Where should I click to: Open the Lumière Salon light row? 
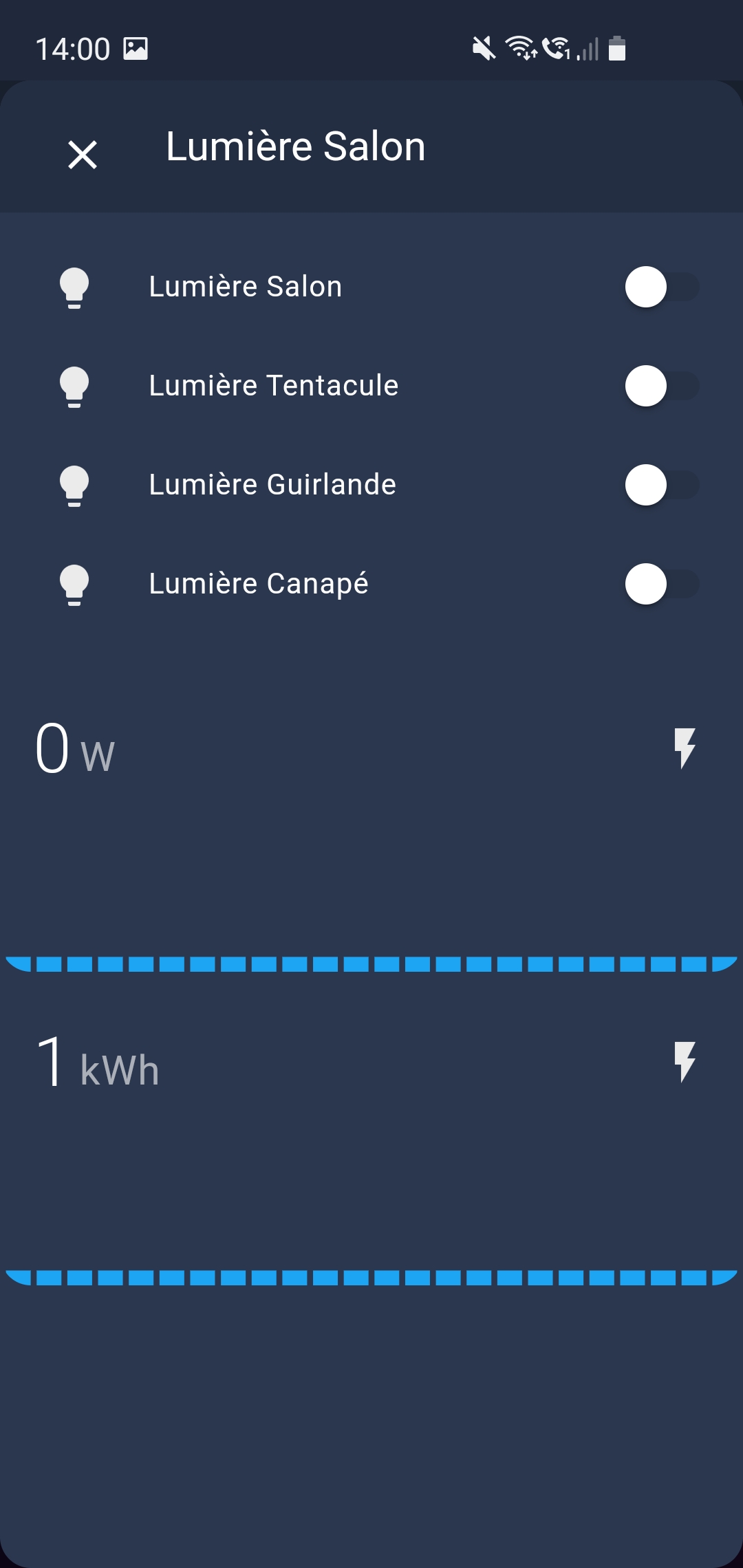tap(245, 287)
